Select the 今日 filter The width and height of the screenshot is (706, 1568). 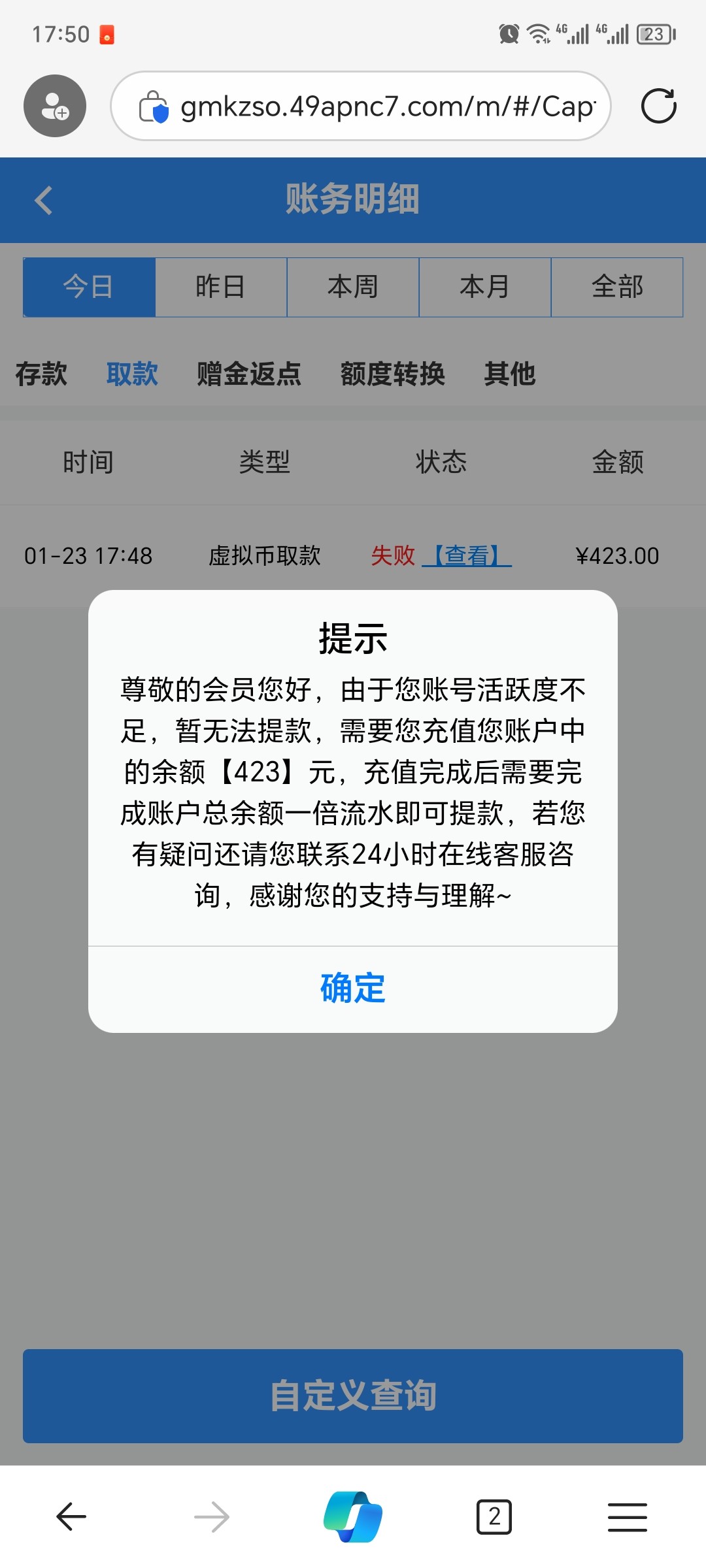89,287
